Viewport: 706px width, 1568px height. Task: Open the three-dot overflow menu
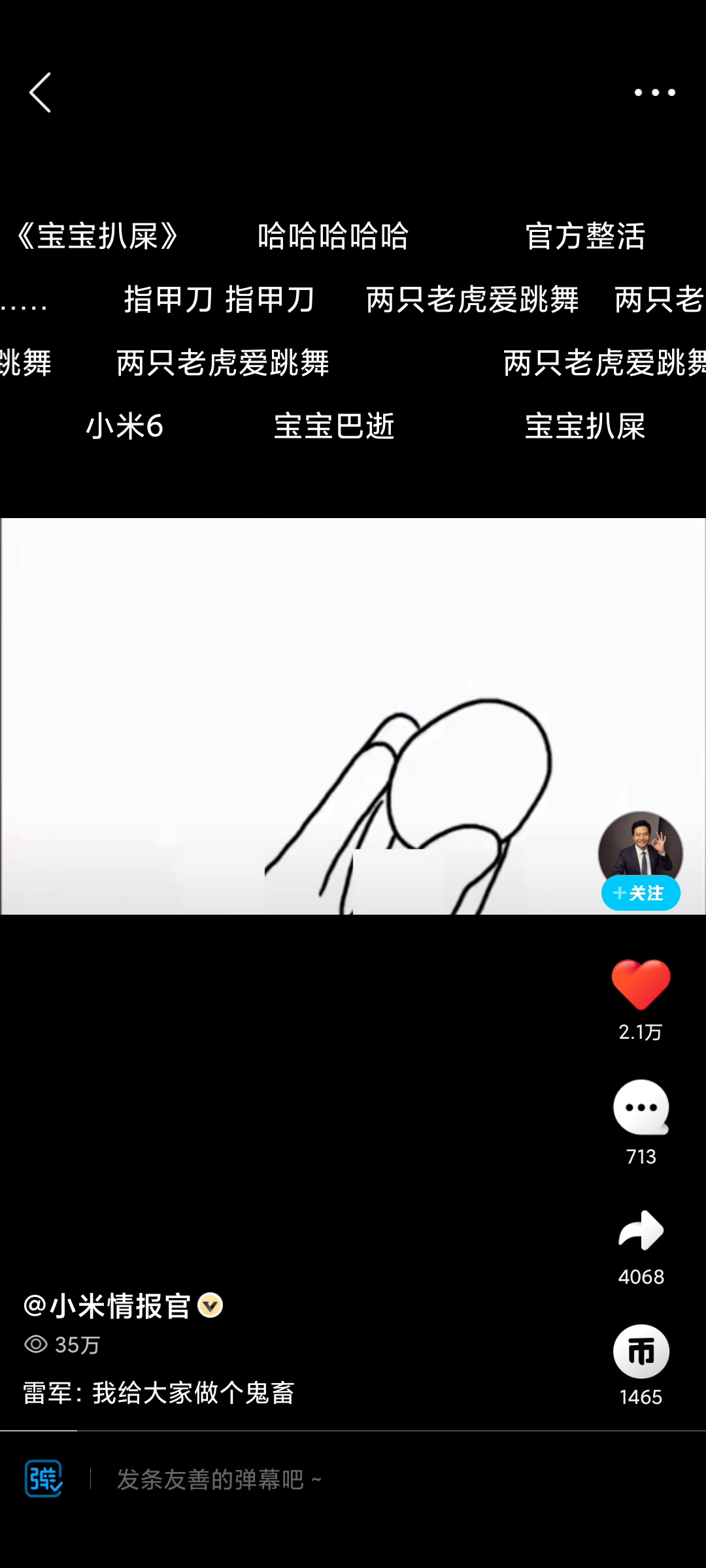[654, 93]
